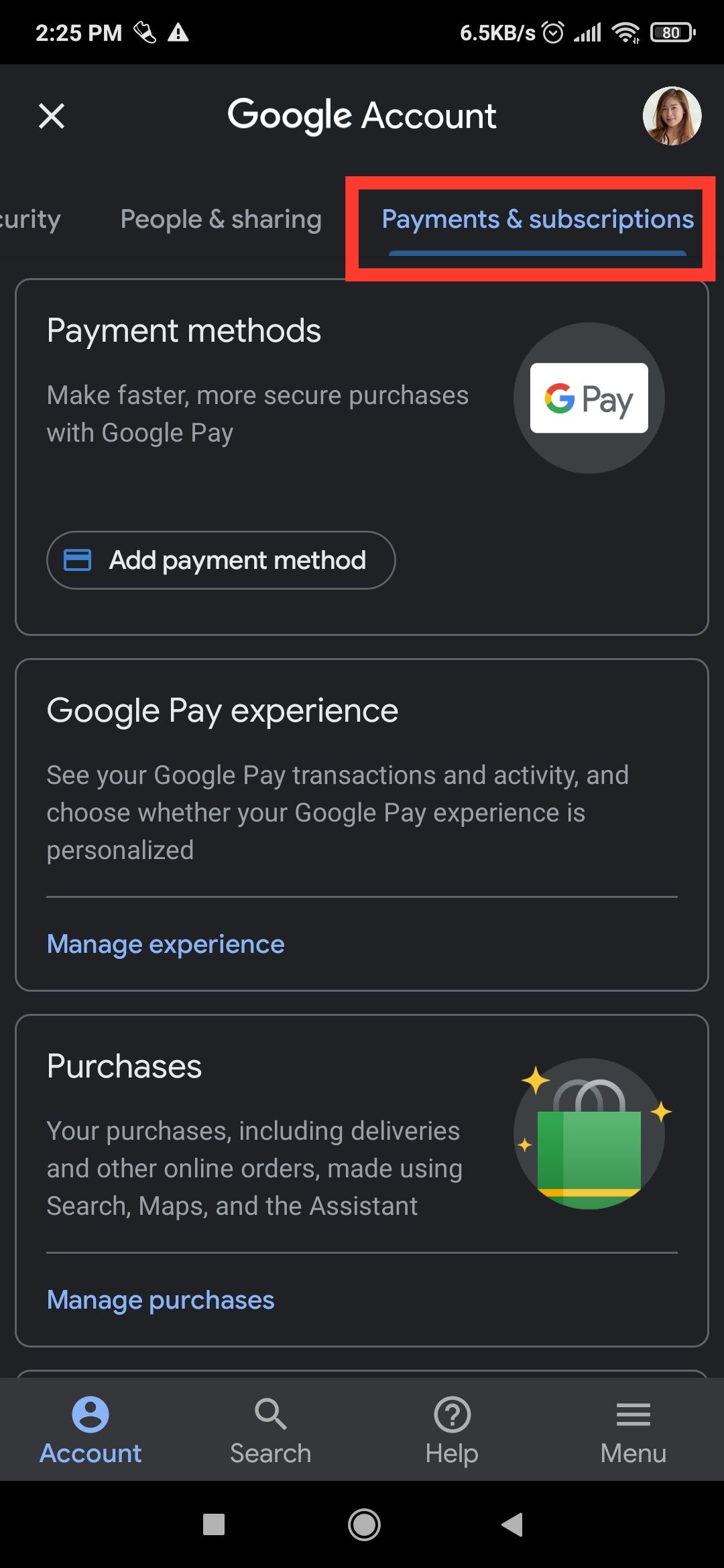Image resolution: width=724 pixels, height=1568 pixels.
Task: Close the Google Account screen
Action: pos(52,116)
